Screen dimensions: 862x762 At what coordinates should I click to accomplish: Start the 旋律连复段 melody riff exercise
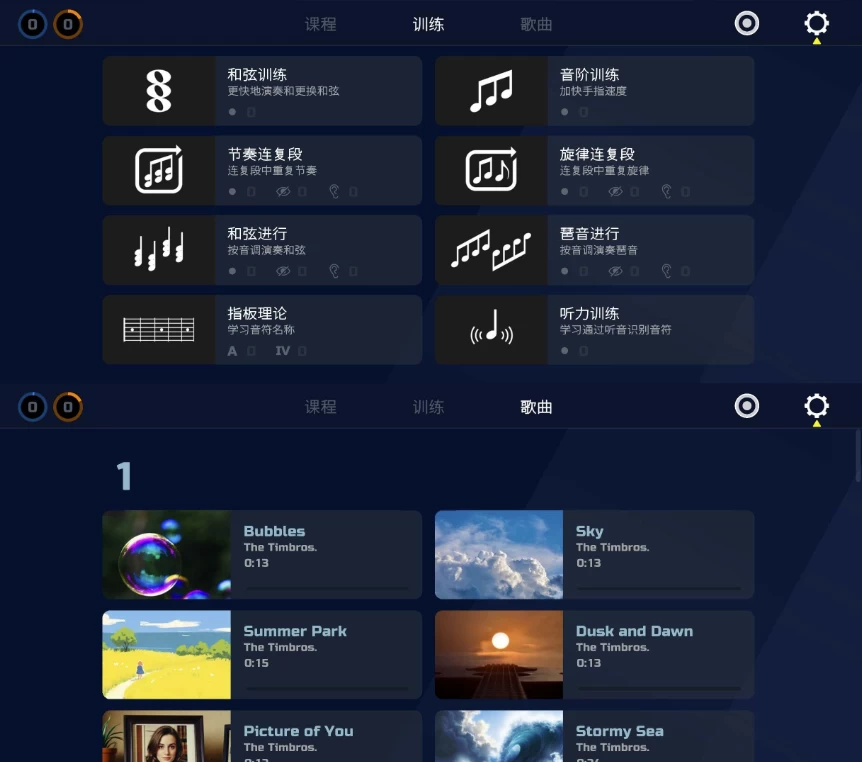[594, 170]
